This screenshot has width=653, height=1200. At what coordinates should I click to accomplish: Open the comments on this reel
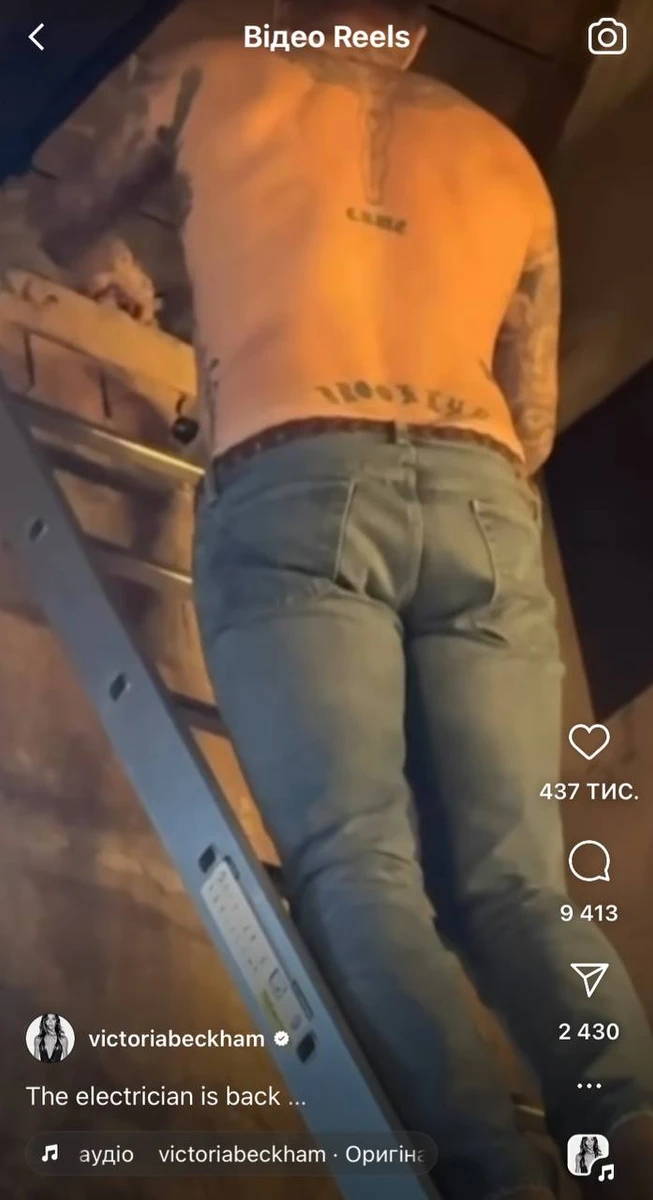[x=589, y=862]
